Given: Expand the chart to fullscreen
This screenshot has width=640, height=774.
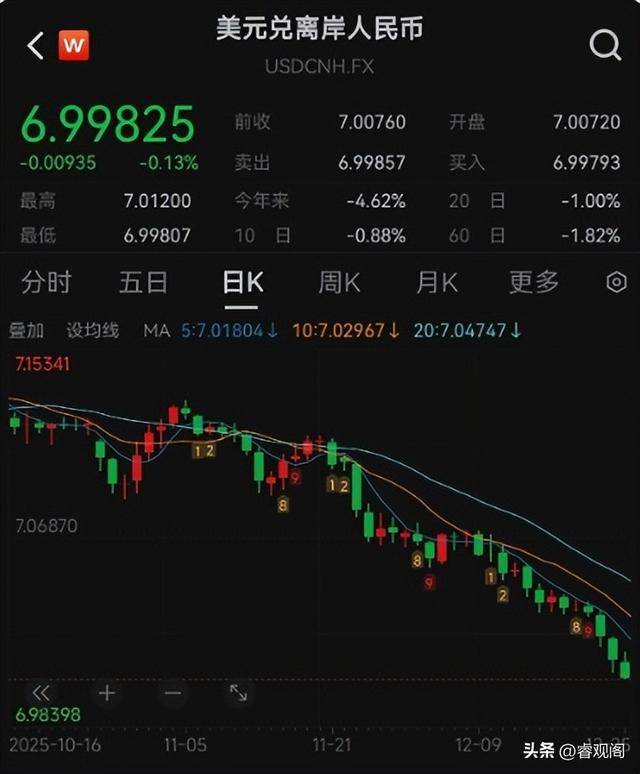Looking at the screenshot, I should click(238, 692).
